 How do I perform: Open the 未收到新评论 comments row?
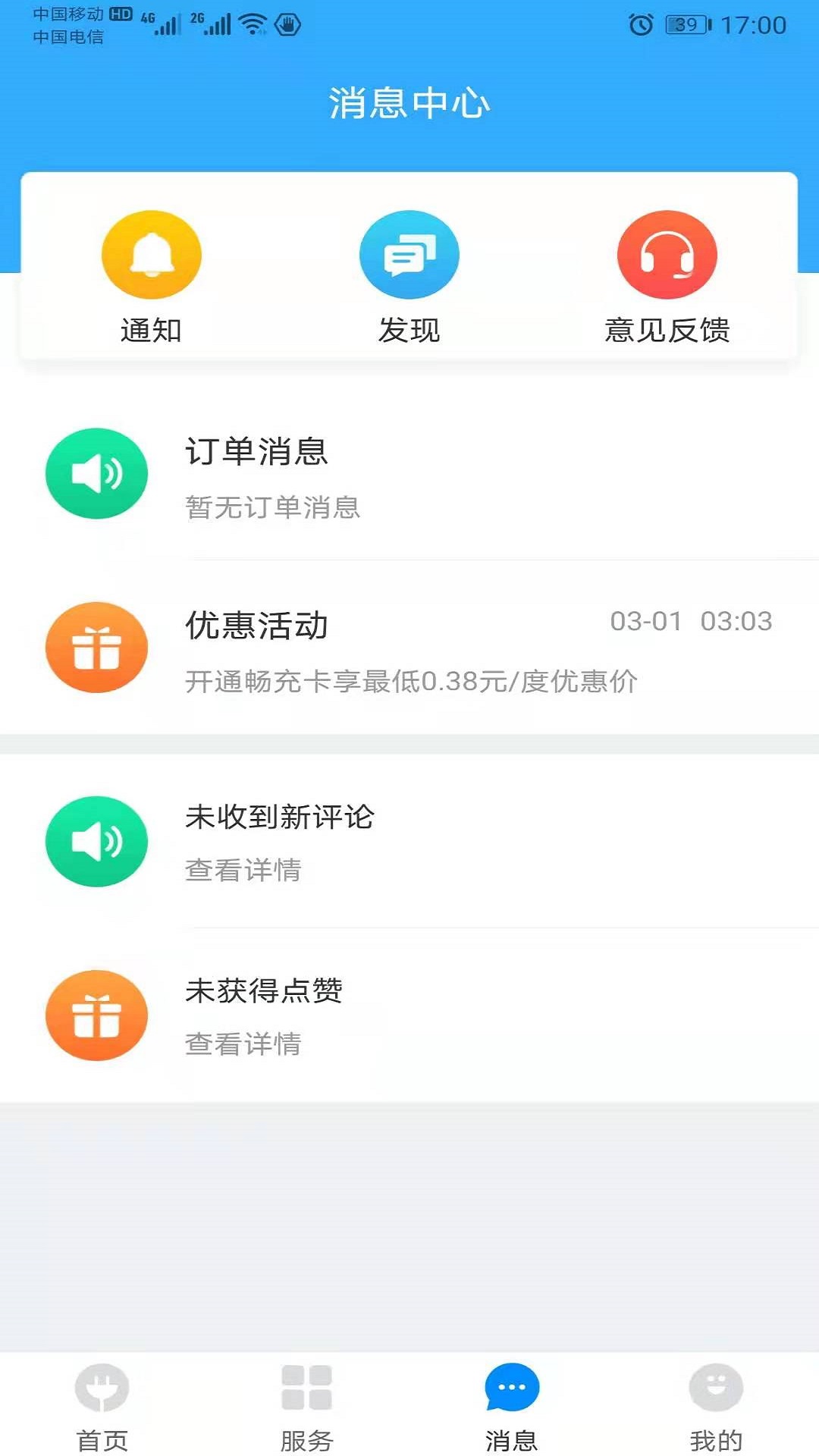click(409, 842)
